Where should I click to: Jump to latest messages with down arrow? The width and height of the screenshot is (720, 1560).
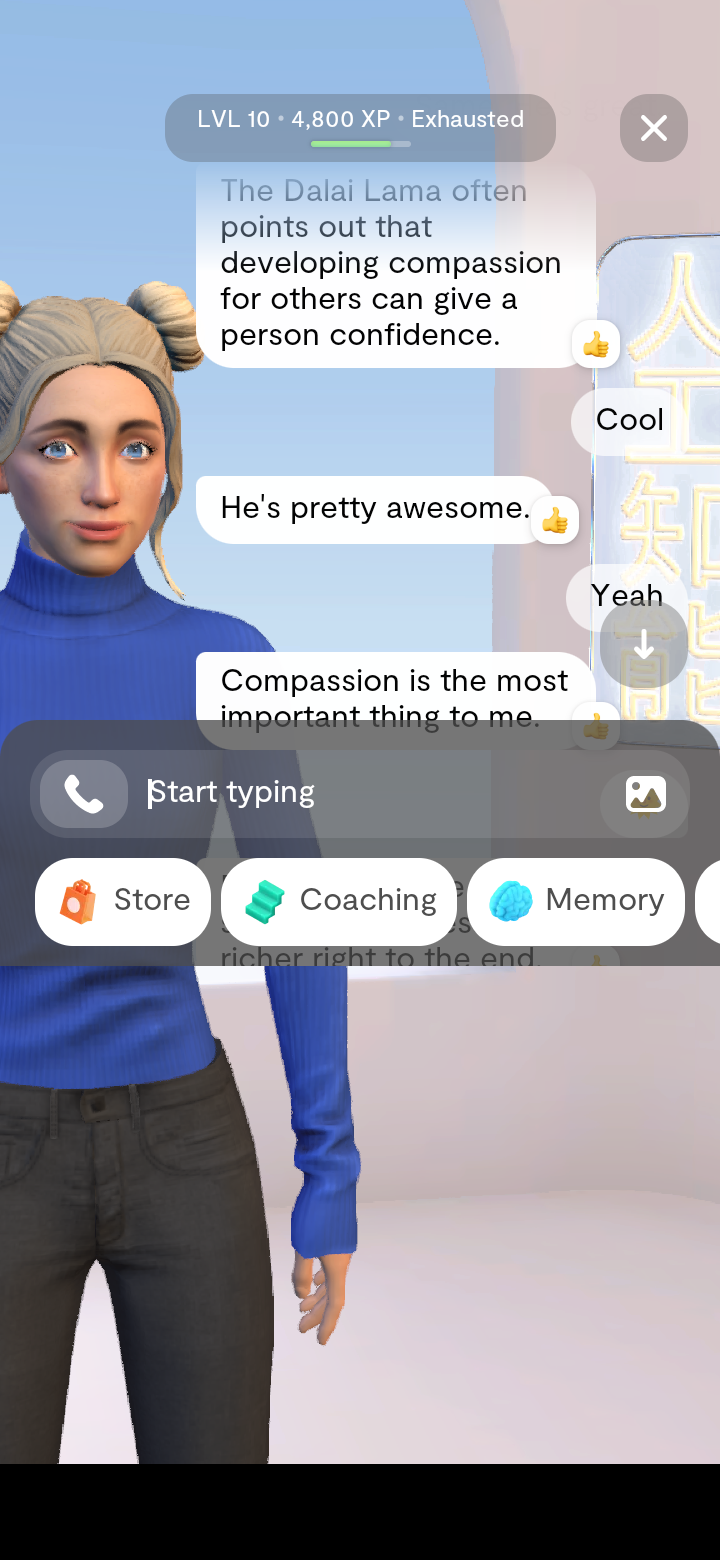coord(643,645)
